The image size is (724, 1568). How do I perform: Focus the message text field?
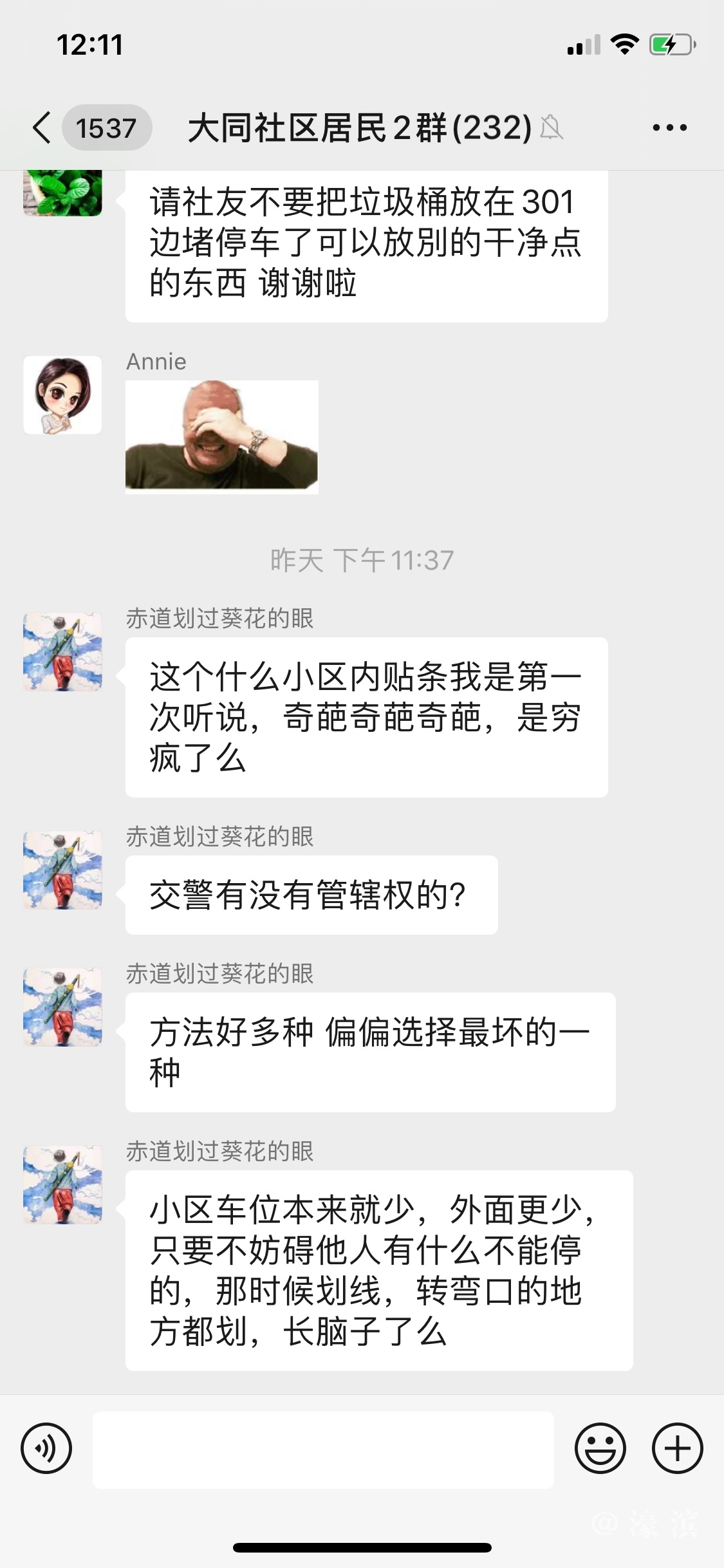(x=323, y=1450)
